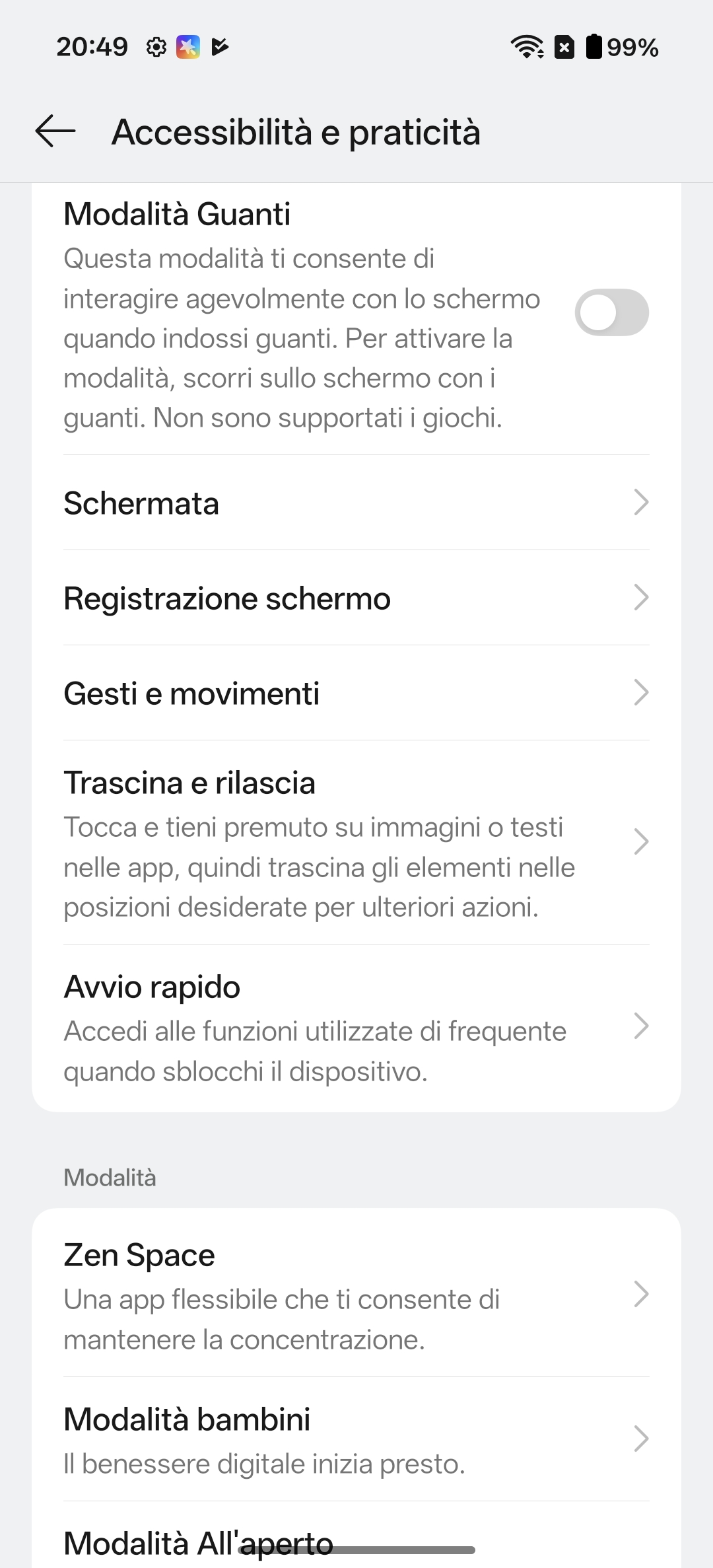Enable the Modalità Guanti switch
713x1568 pixels.
point(611,312)
